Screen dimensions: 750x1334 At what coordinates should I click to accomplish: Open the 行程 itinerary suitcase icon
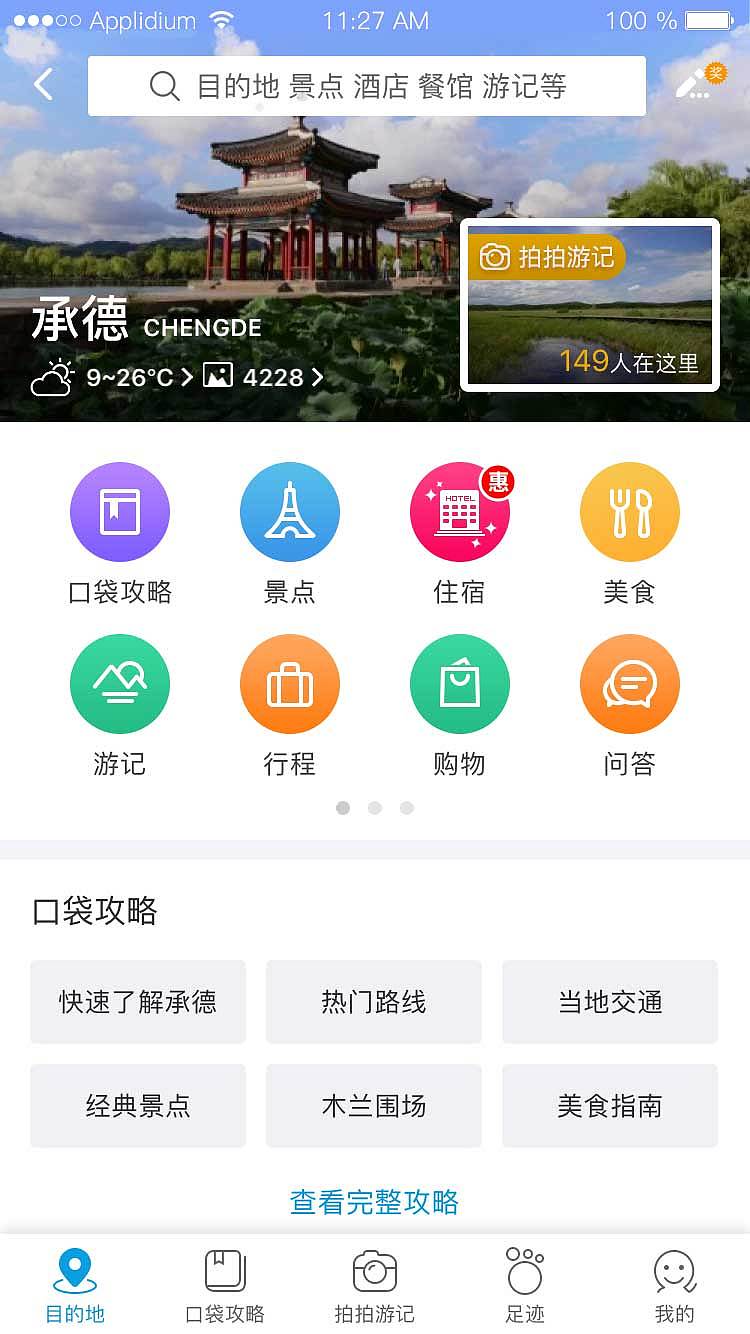289,684
